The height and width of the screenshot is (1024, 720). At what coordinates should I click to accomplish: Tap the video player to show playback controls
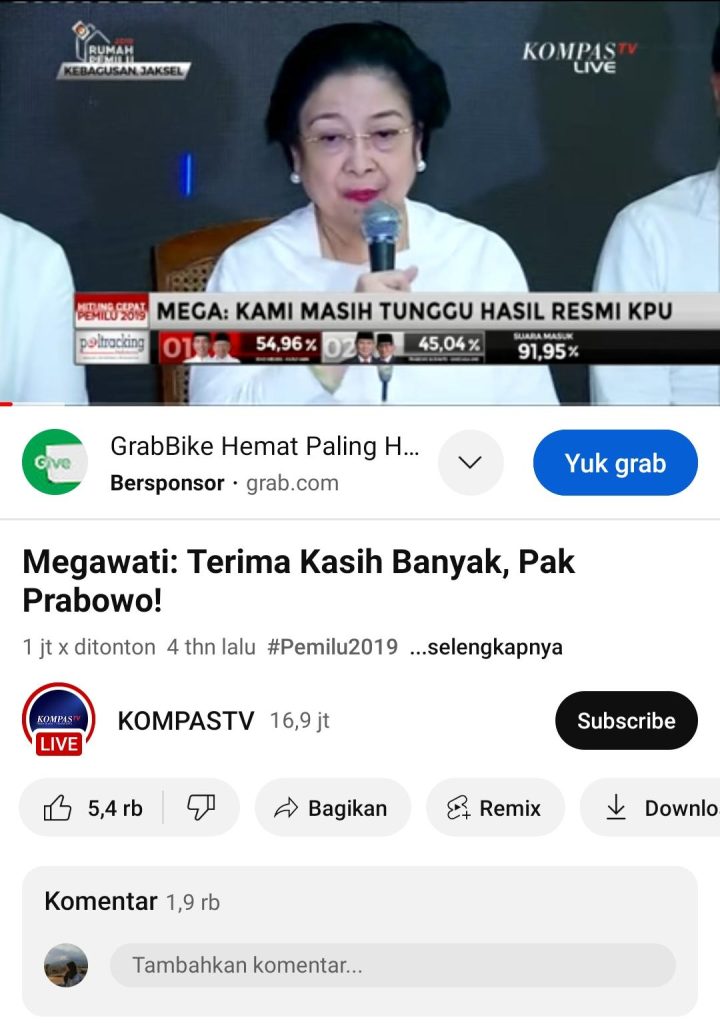(360, 200)
